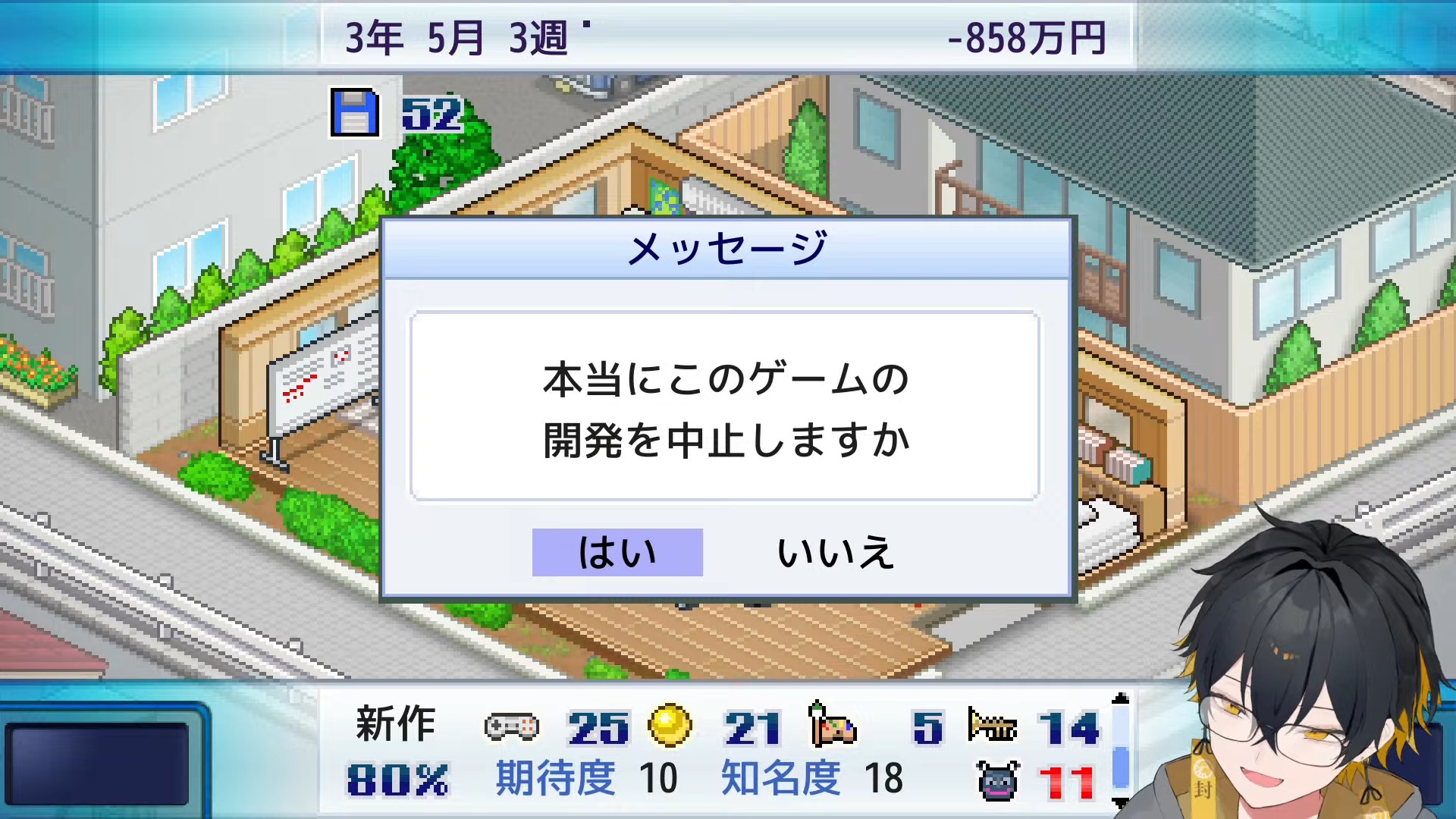The width and height of the screenshot is (1456, 819).
Task: Choose いいえ to keep developing the game
Action: click(x=836, y=552)
